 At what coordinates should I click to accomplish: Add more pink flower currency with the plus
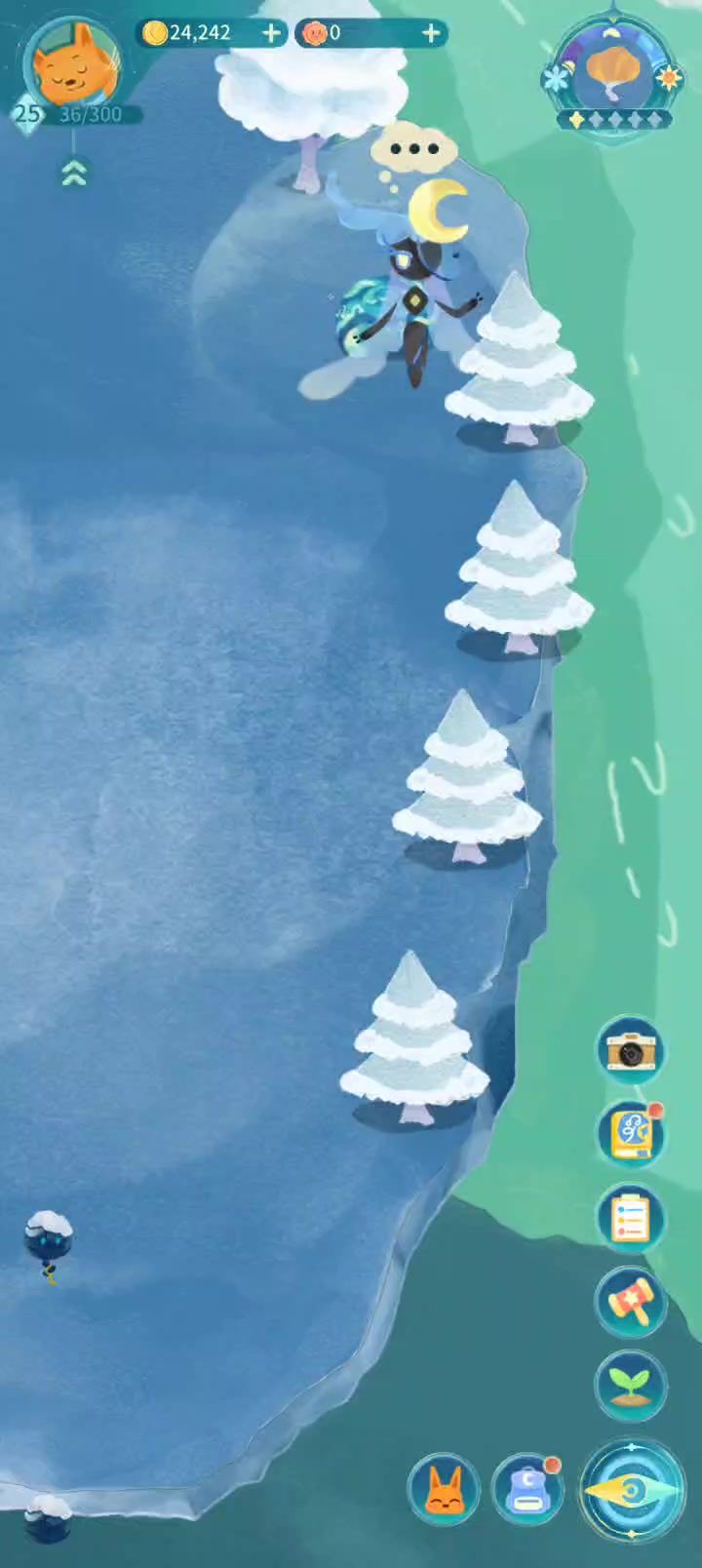pyautogui.click(x=431, y=33)
